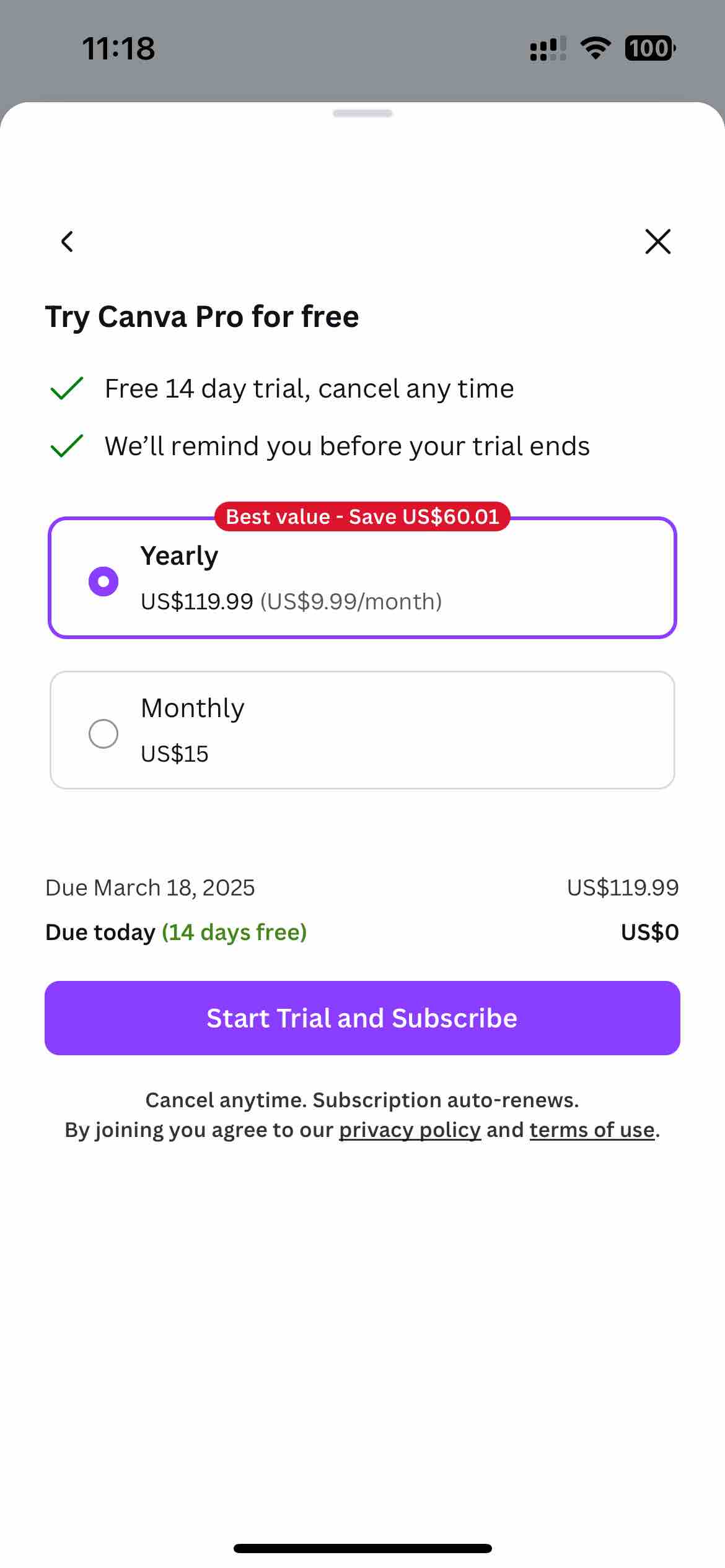The image size is (725, 1568).
Task: Choose the Monthly US$15 plan
Action: coord(362,730)
